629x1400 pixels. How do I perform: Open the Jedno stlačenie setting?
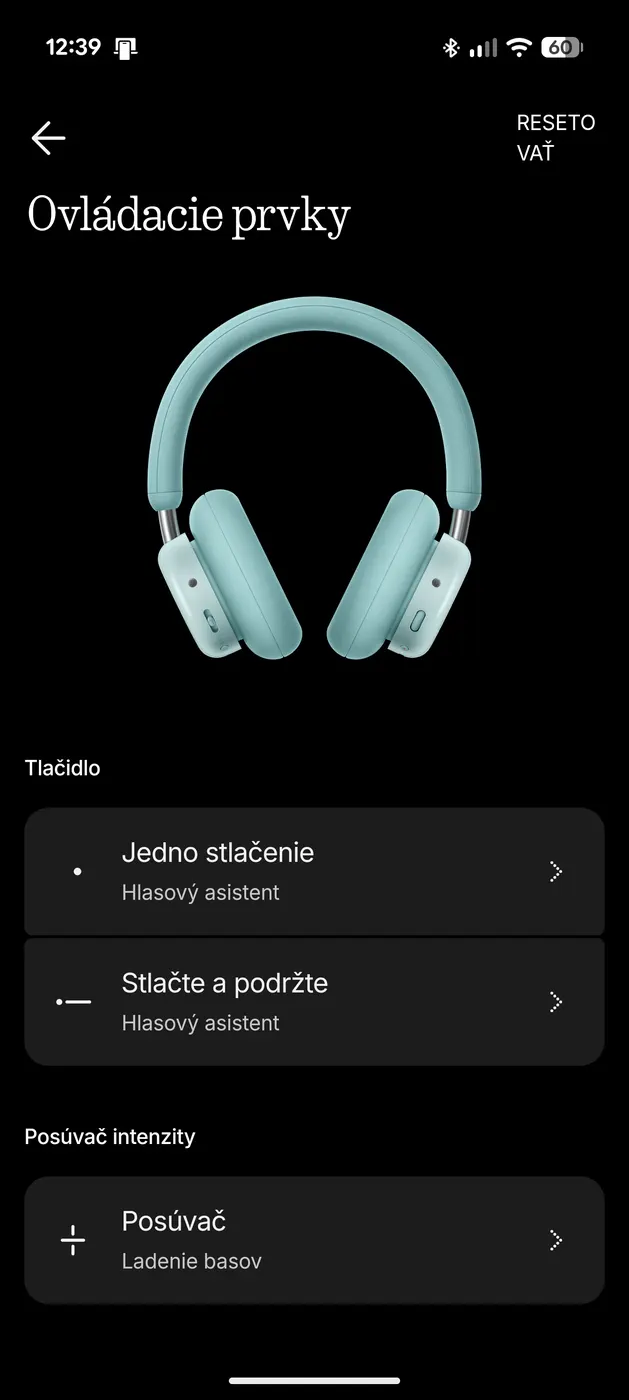(314, 871)
